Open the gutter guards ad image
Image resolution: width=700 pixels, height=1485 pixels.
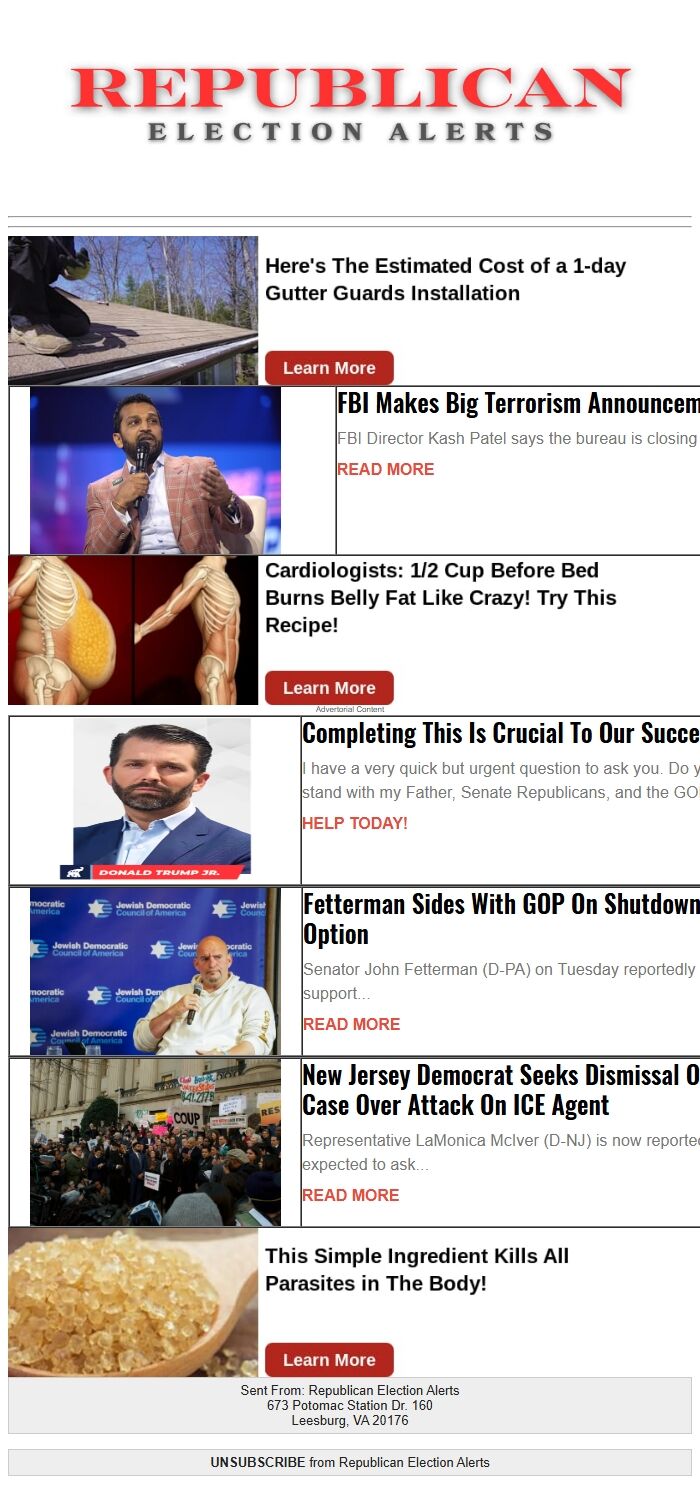[x=133, y=310]
